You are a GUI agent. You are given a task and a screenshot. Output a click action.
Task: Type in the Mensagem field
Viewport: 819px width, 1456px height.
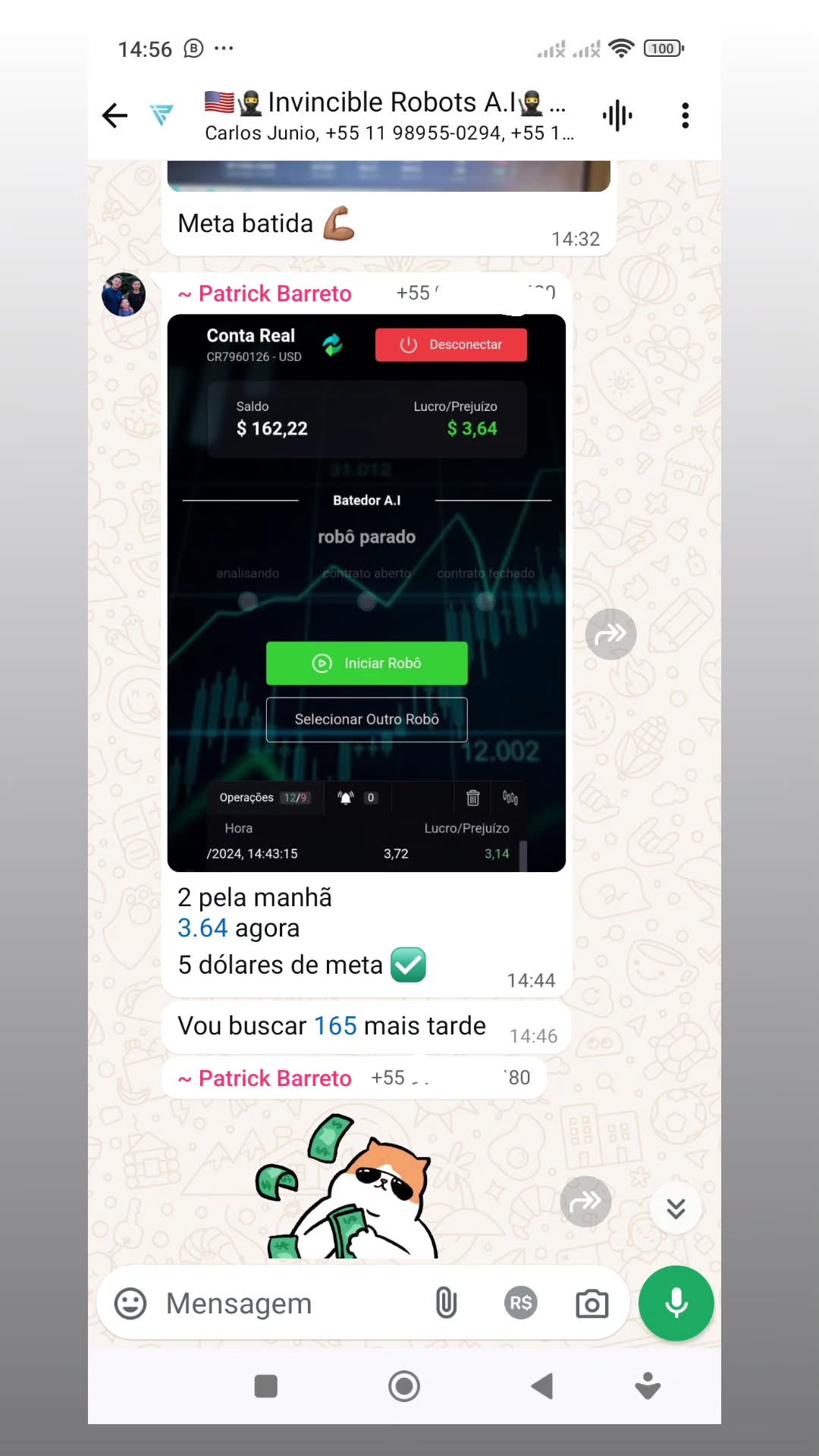[288, 1304]
